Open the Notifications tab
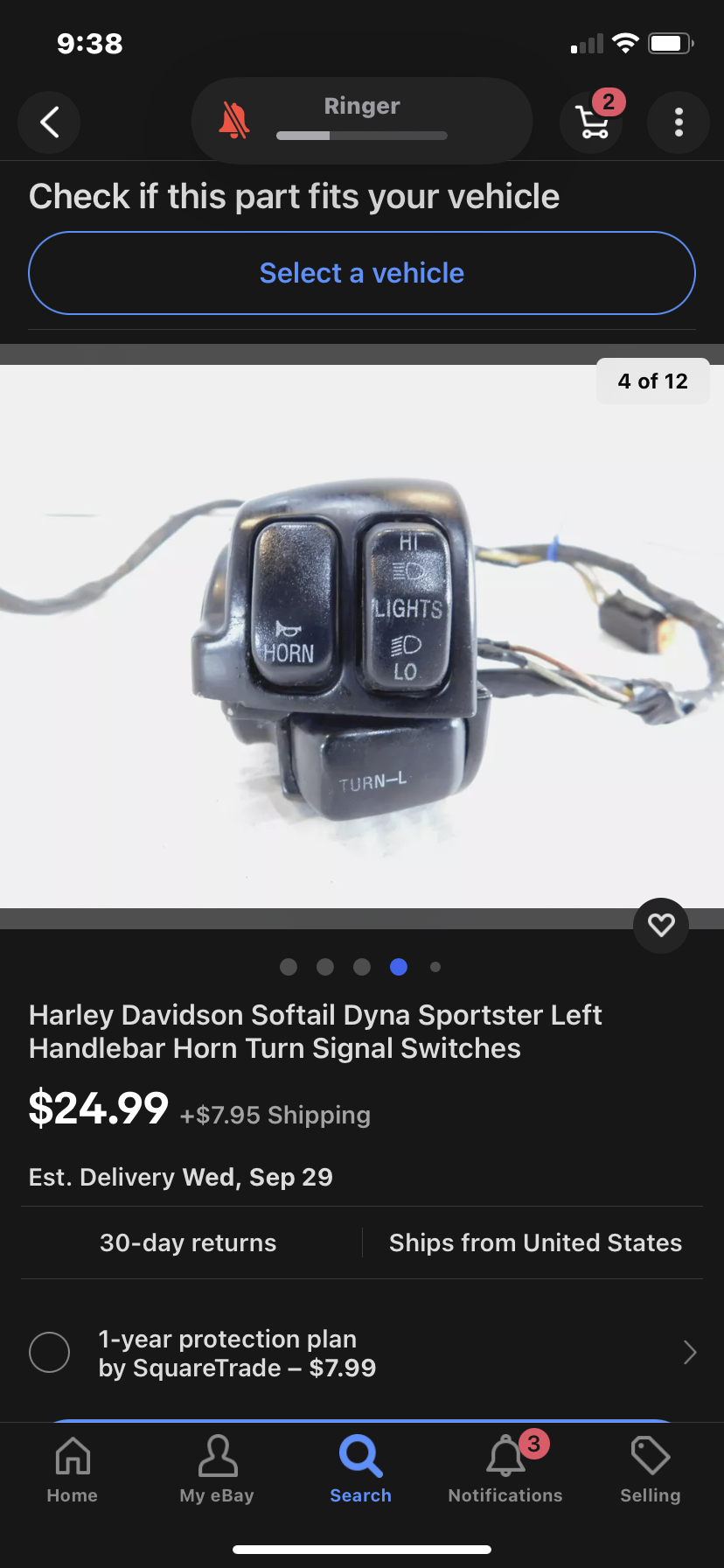The image size is (724, 1568). [505, 1470]
